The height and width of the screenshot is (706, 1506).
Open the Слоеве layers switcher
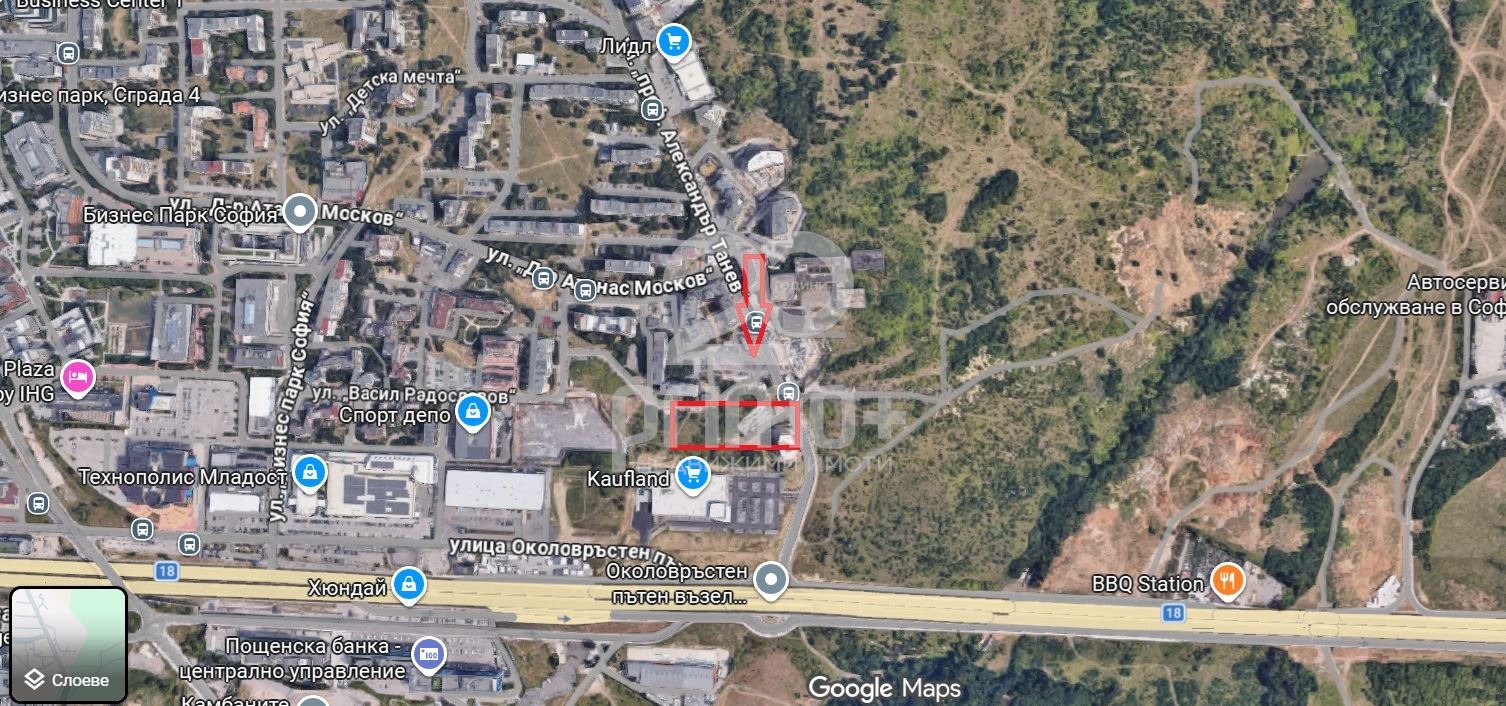pyautogui.click(x=68, y=643)
